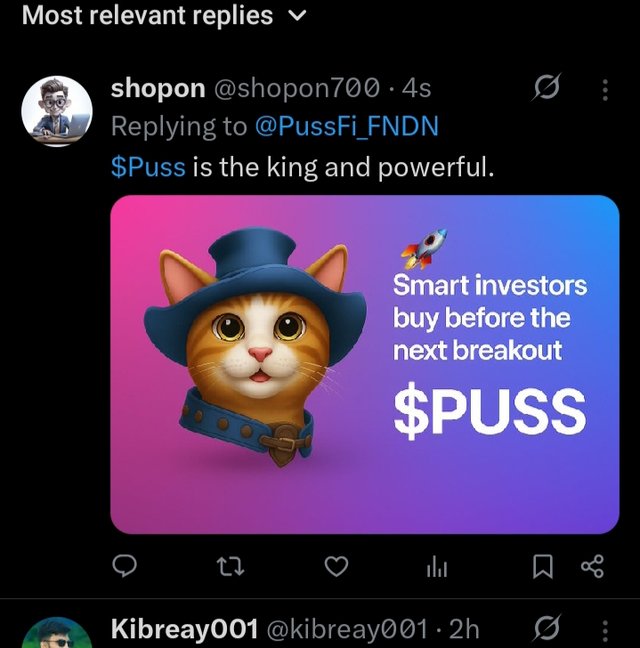The image size is (640, 648).
Task: Repost shopon's reply
Action: pos(230,568)
